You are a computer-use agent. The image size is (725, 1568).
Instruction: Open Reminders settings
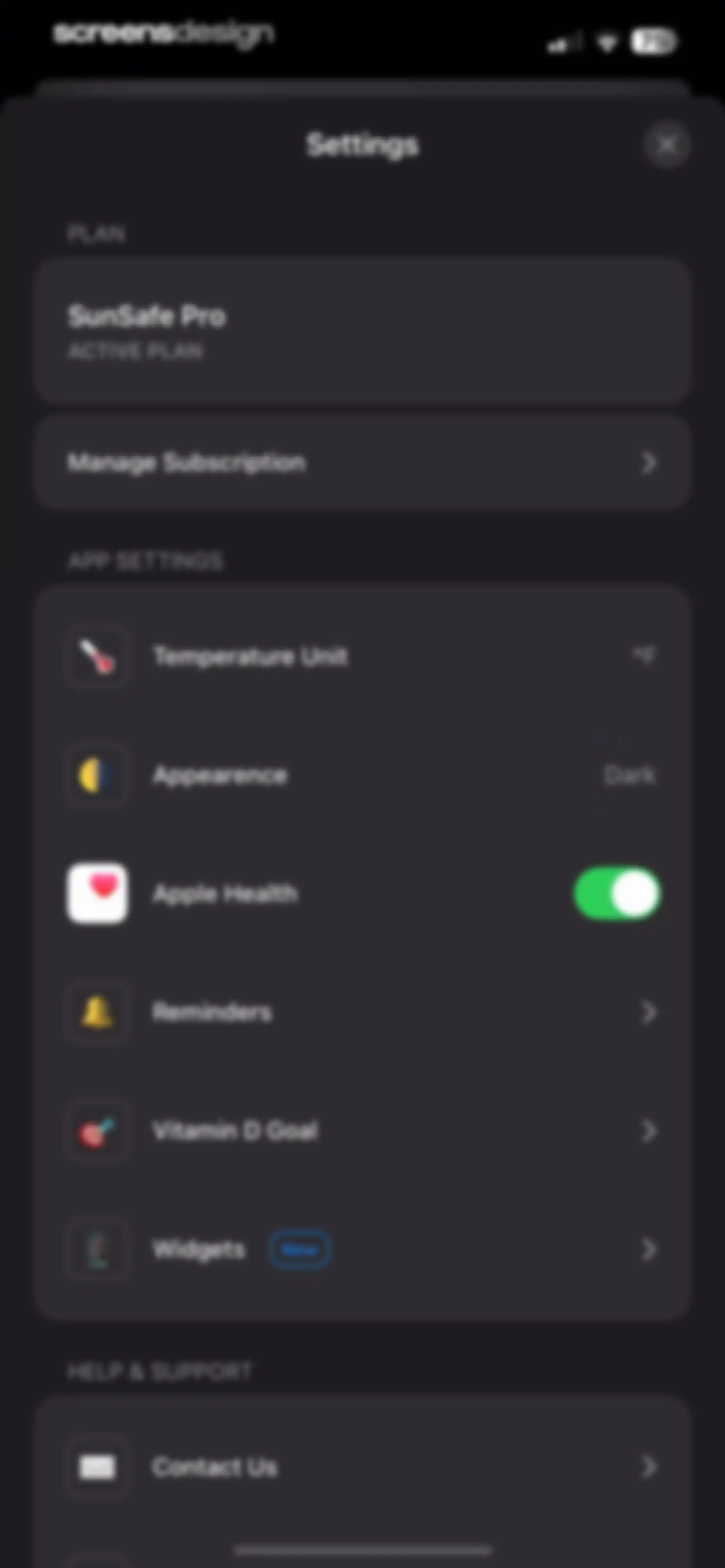362,1012
